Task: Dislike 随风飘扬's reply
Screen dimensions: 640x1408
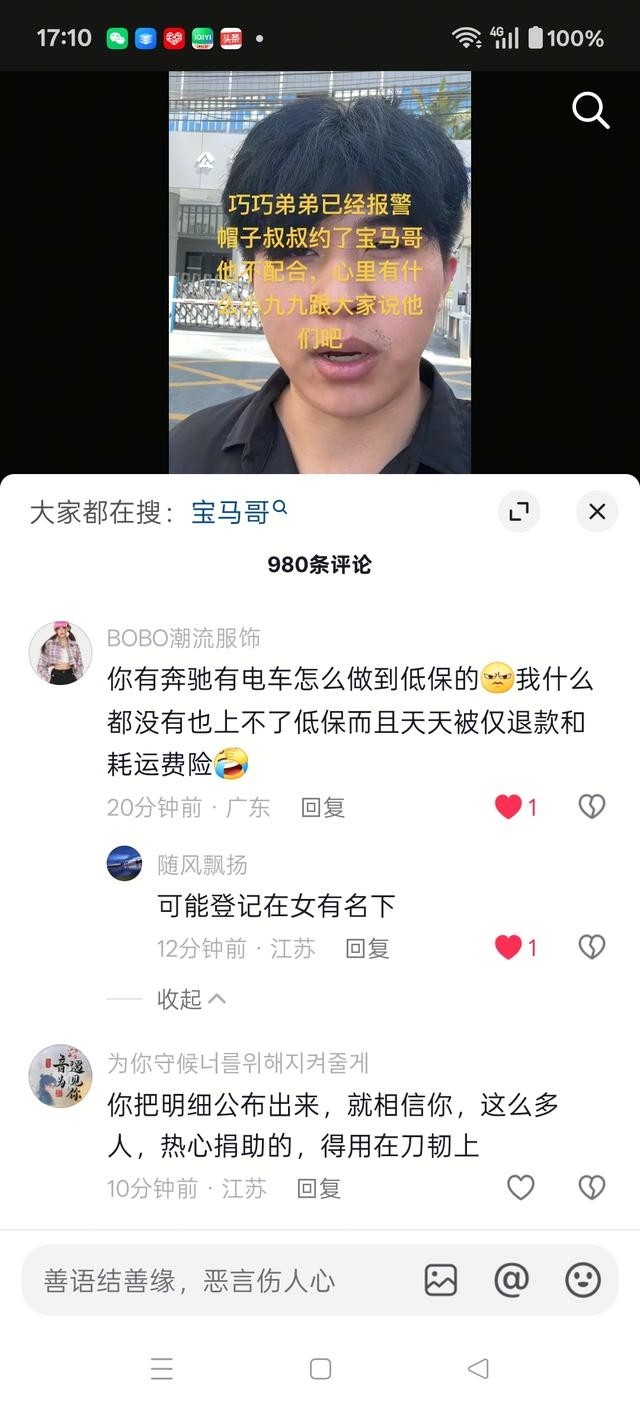Action: [x=592, y=947]
